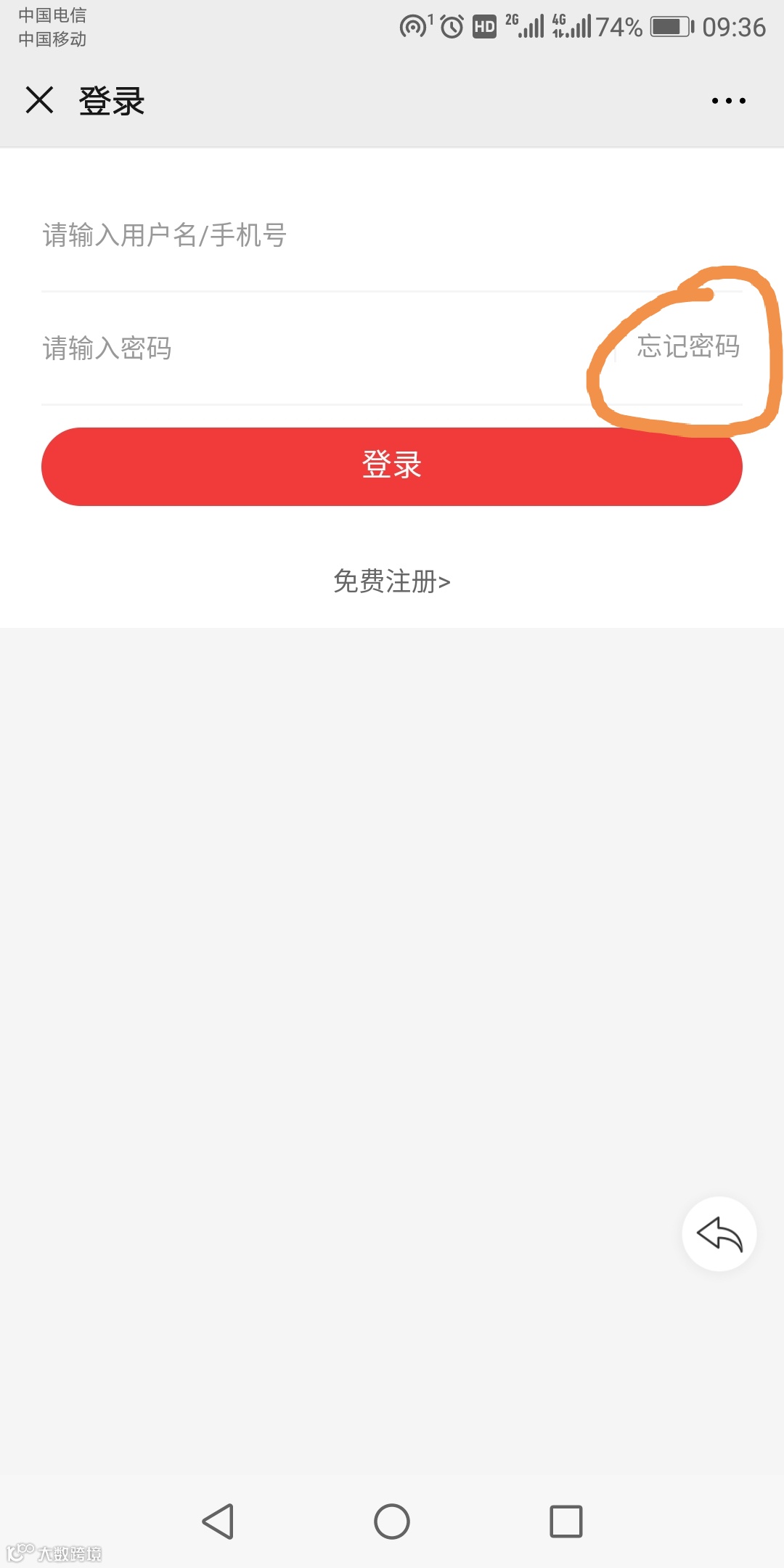Tap the floating return arrow button
784x1568 pixels.
719,1234
